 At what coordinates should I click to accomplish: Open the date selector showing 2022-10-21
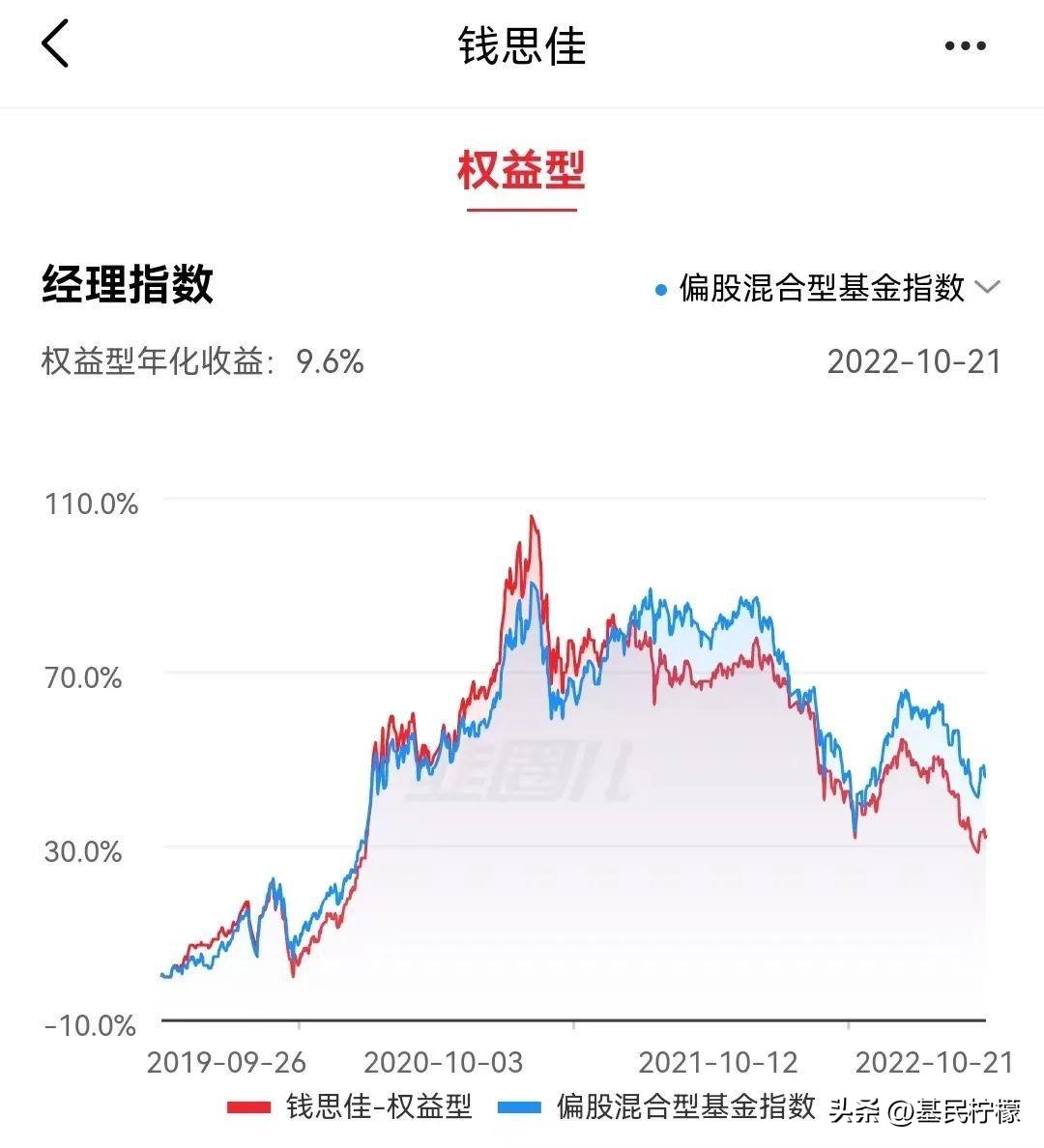(x=913, y=362)
